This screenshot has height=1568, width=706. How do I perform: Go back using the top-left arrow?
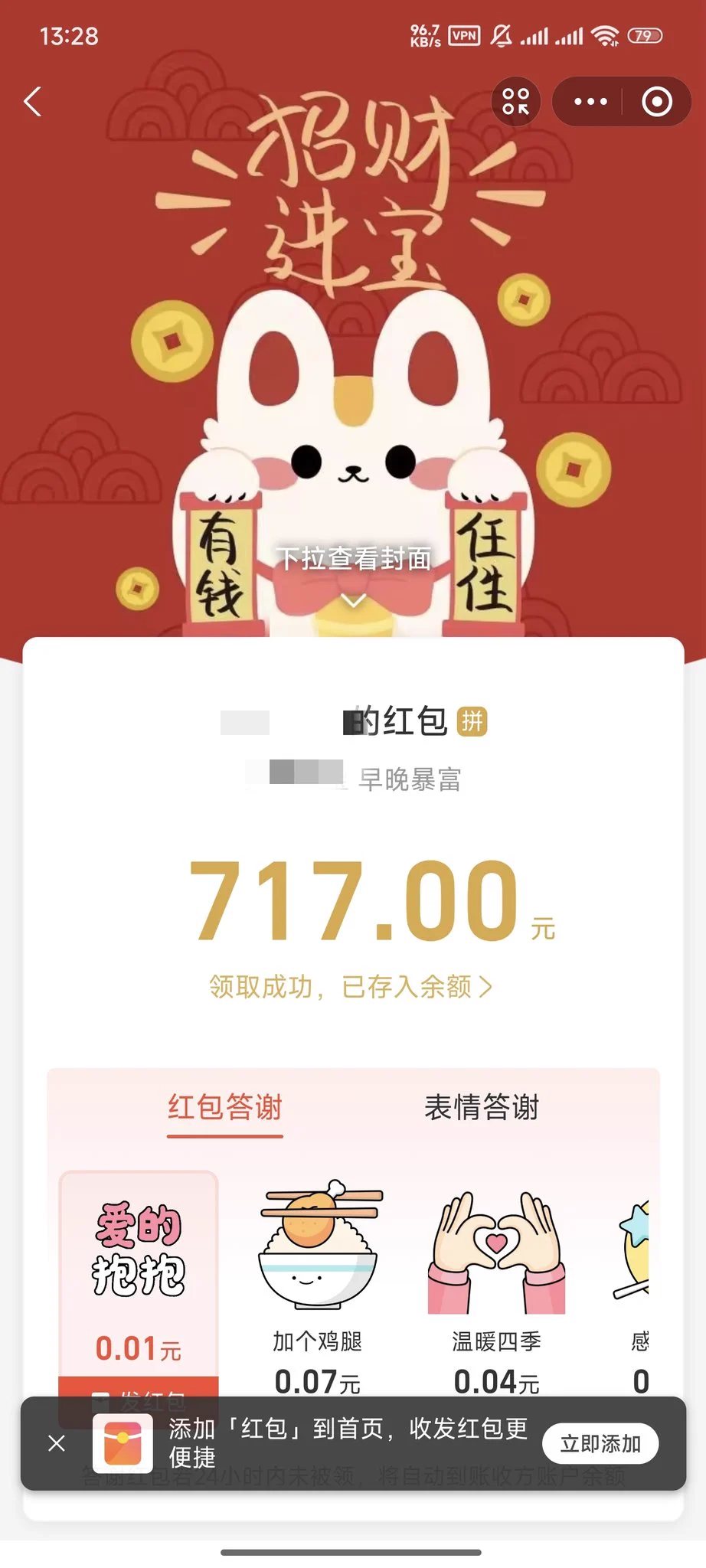click(32, 101)
